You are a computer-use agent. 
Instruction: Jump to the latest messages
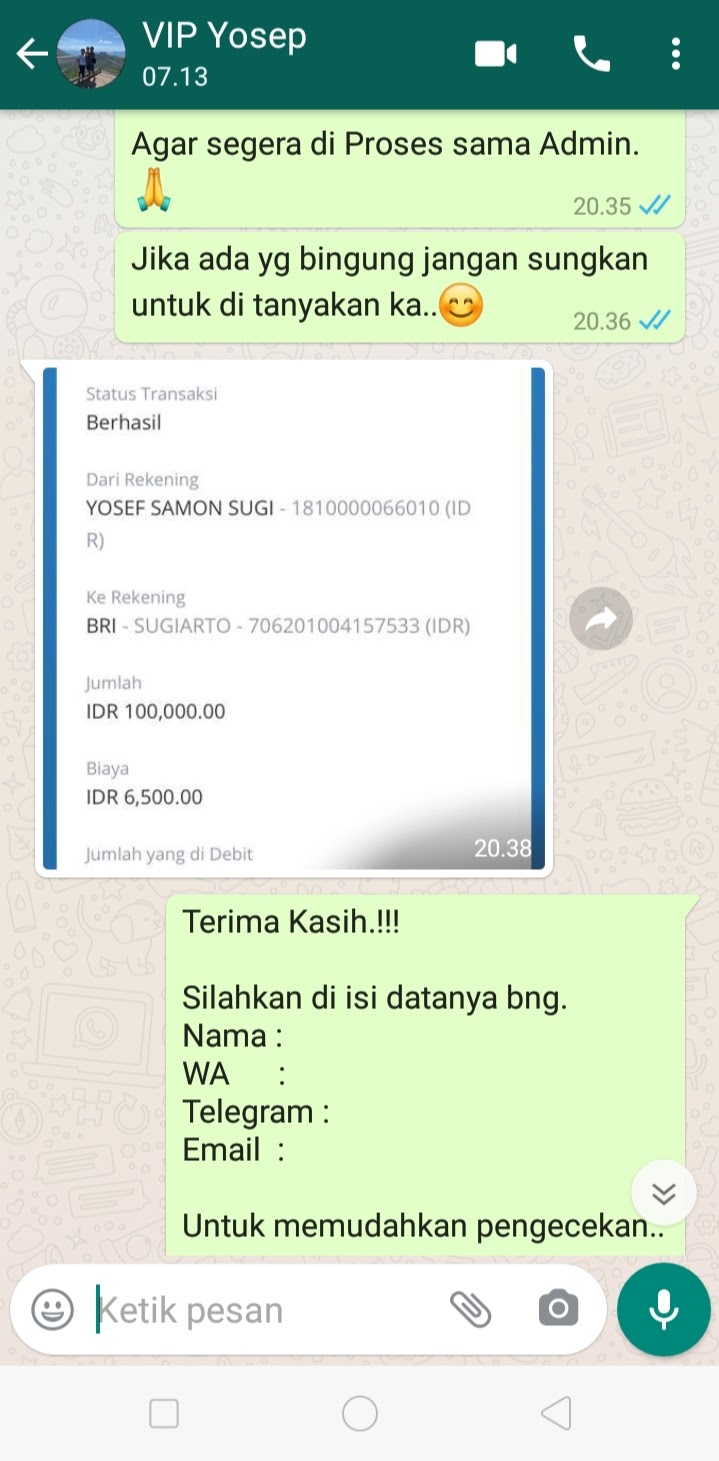(664, 1193)
